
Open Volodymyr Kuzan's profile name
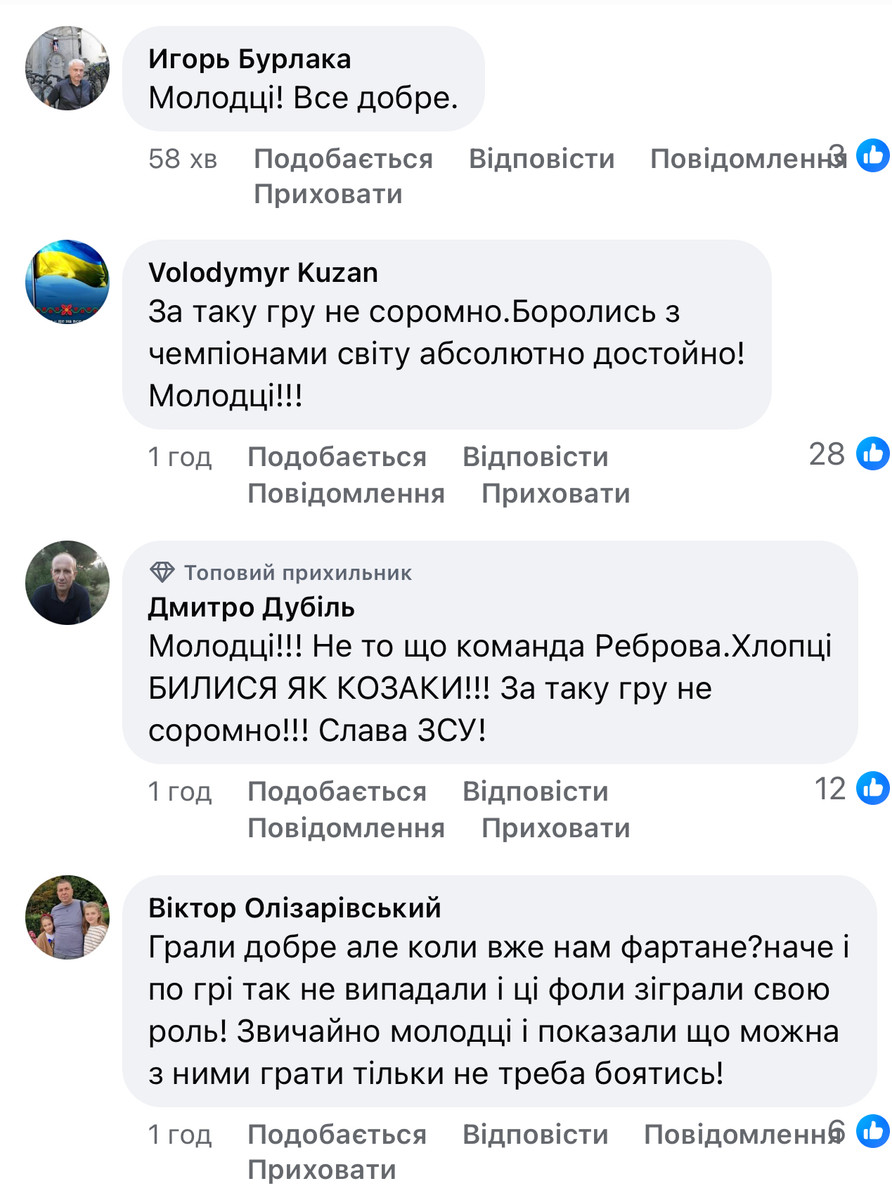(x=263, y=272)
